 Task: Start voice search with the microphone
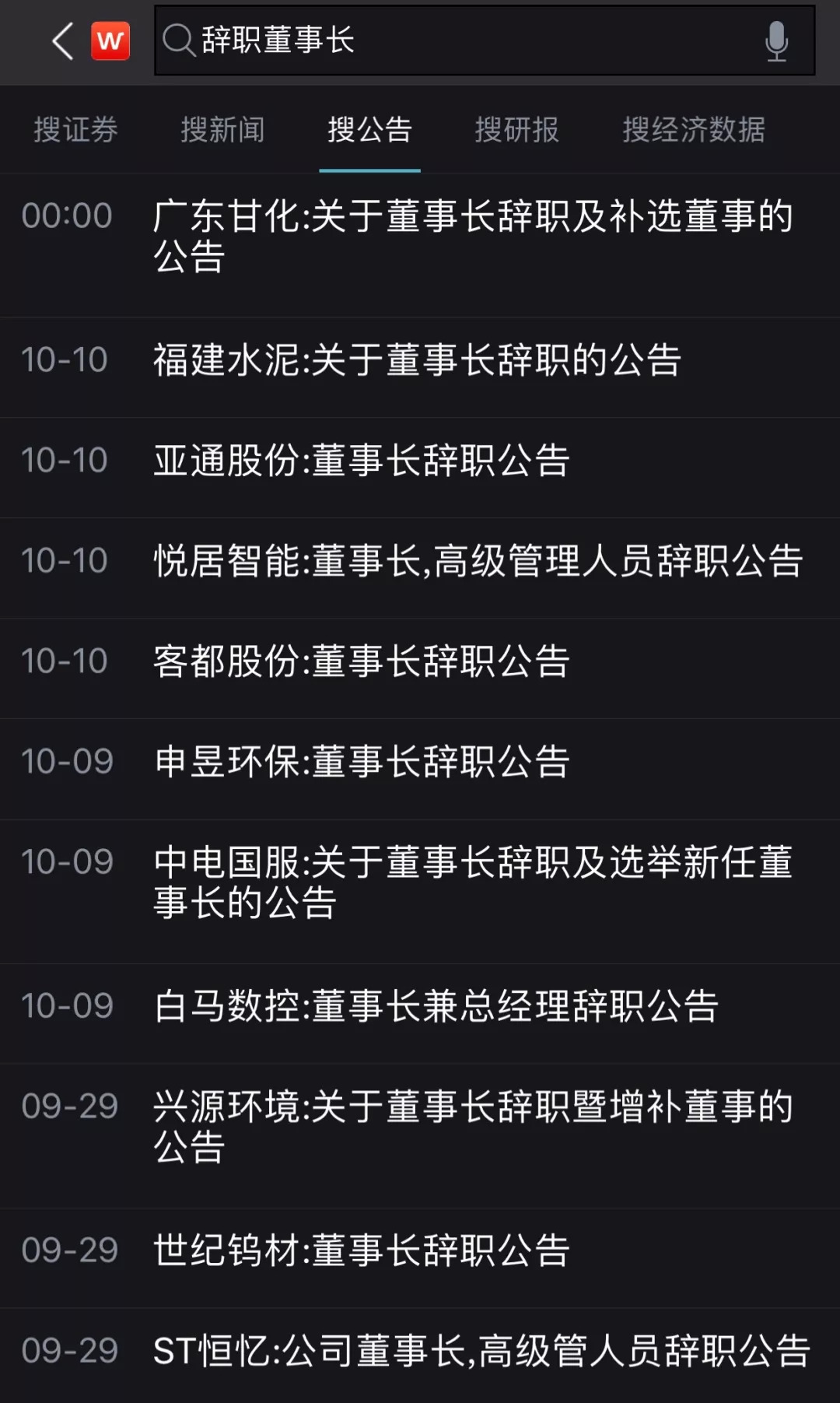776,40
